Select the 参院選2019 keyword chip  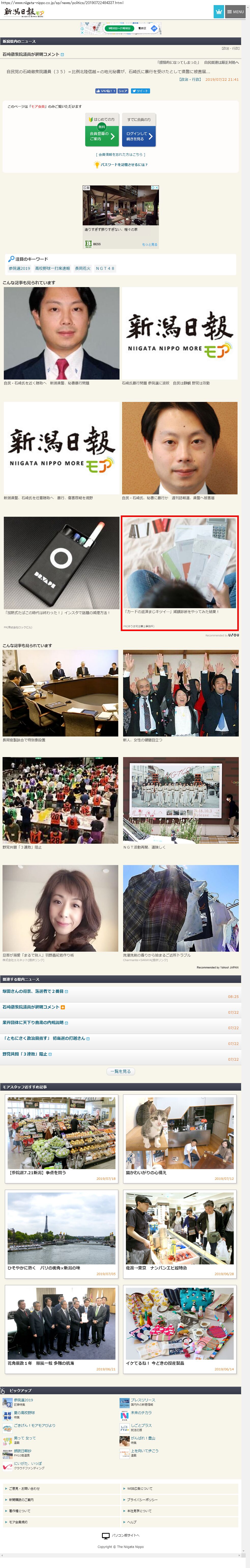(20, 269)
